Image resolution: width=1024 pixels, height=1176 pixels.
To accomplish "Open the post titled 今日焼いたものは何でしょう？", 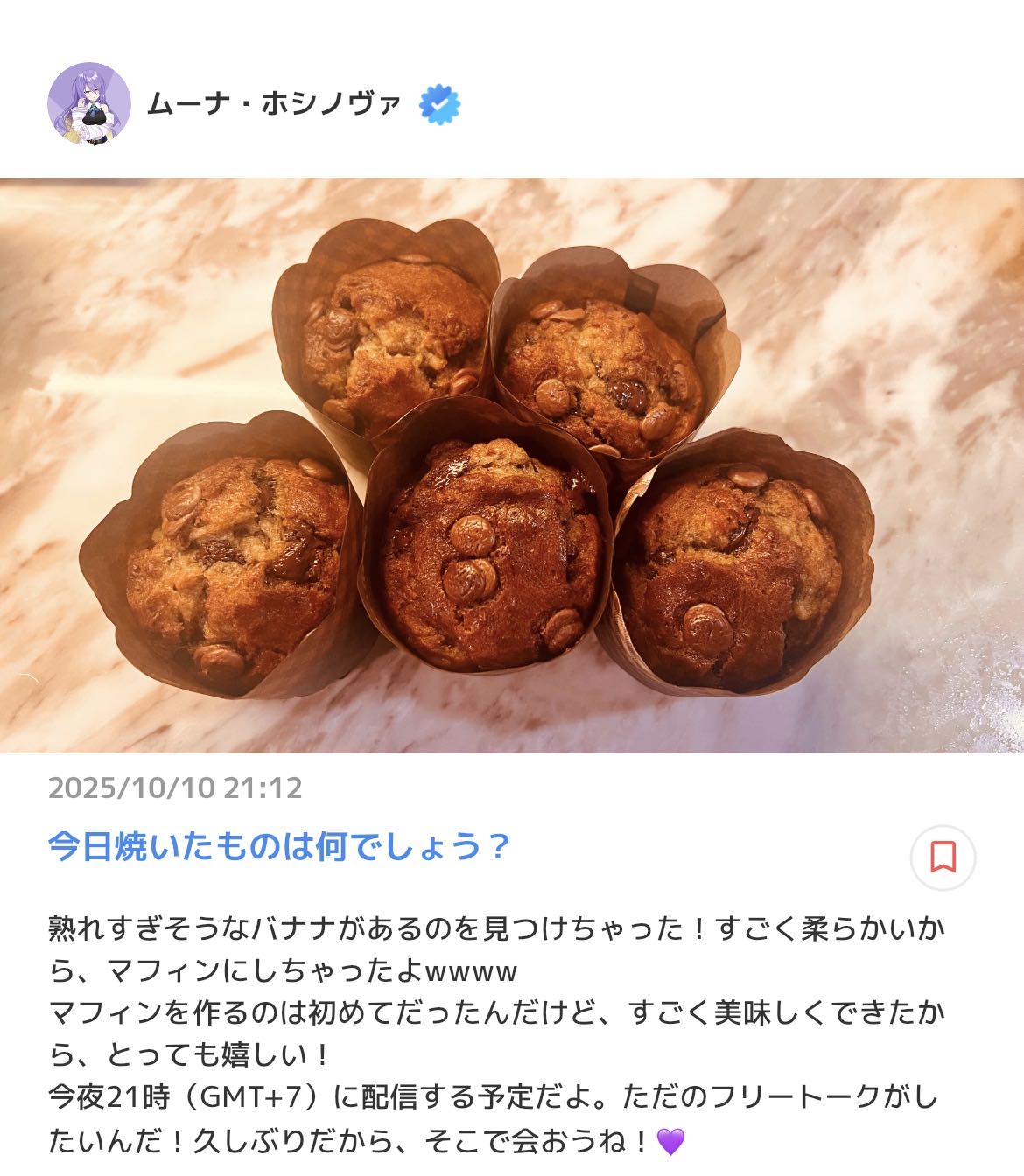I will [279, 847].
